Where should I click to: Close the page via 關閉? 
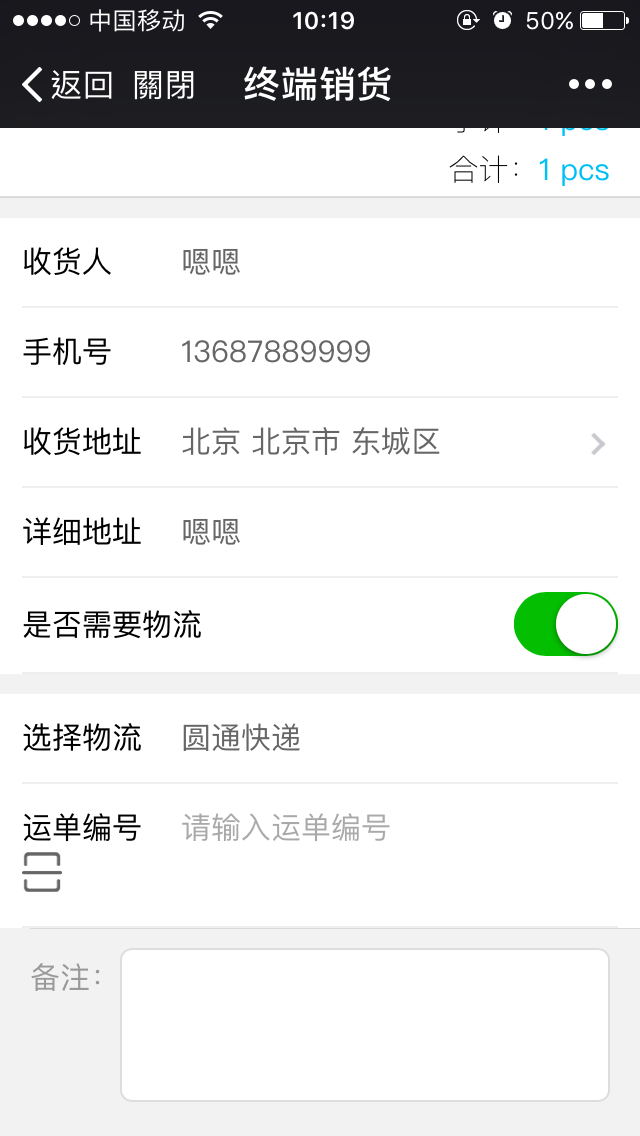click(164, 85)
